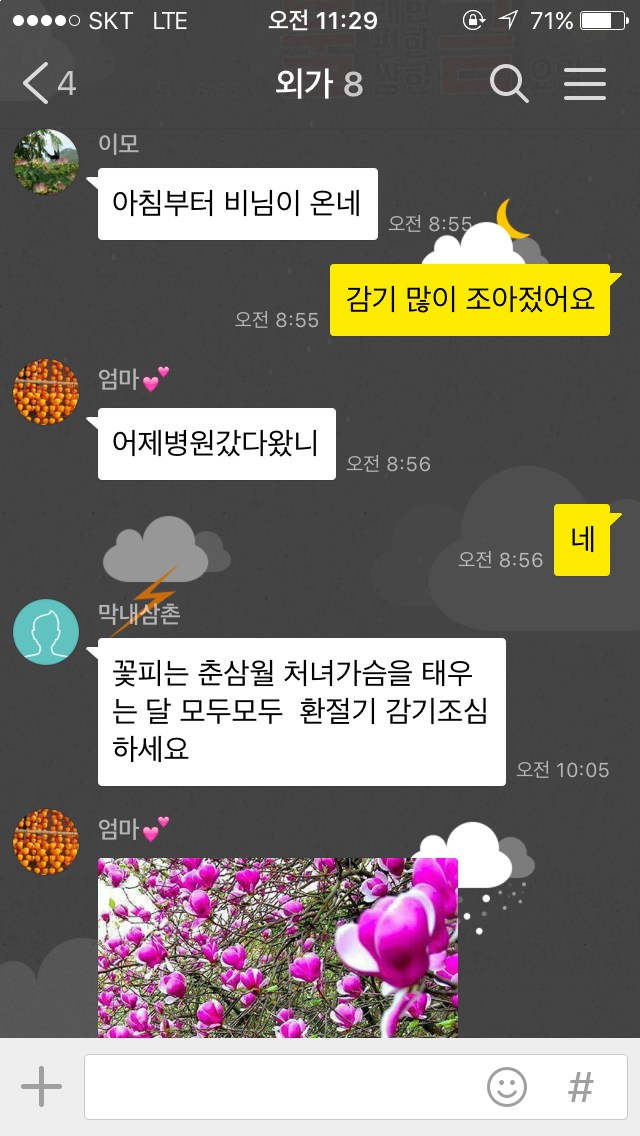Open the emoticon picker

pyautogui.click(x=507, y=1087)
